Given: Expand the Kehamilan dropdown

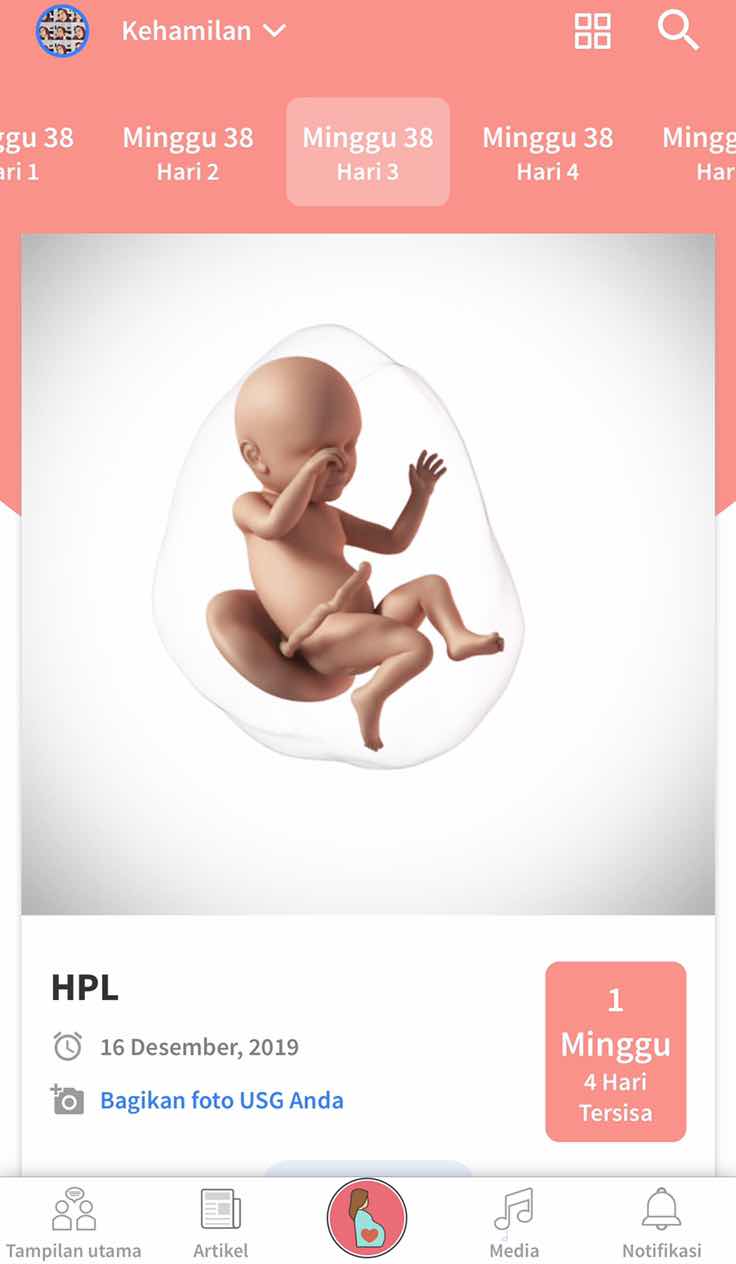Looking at the screenshot, I should (204, 31).
